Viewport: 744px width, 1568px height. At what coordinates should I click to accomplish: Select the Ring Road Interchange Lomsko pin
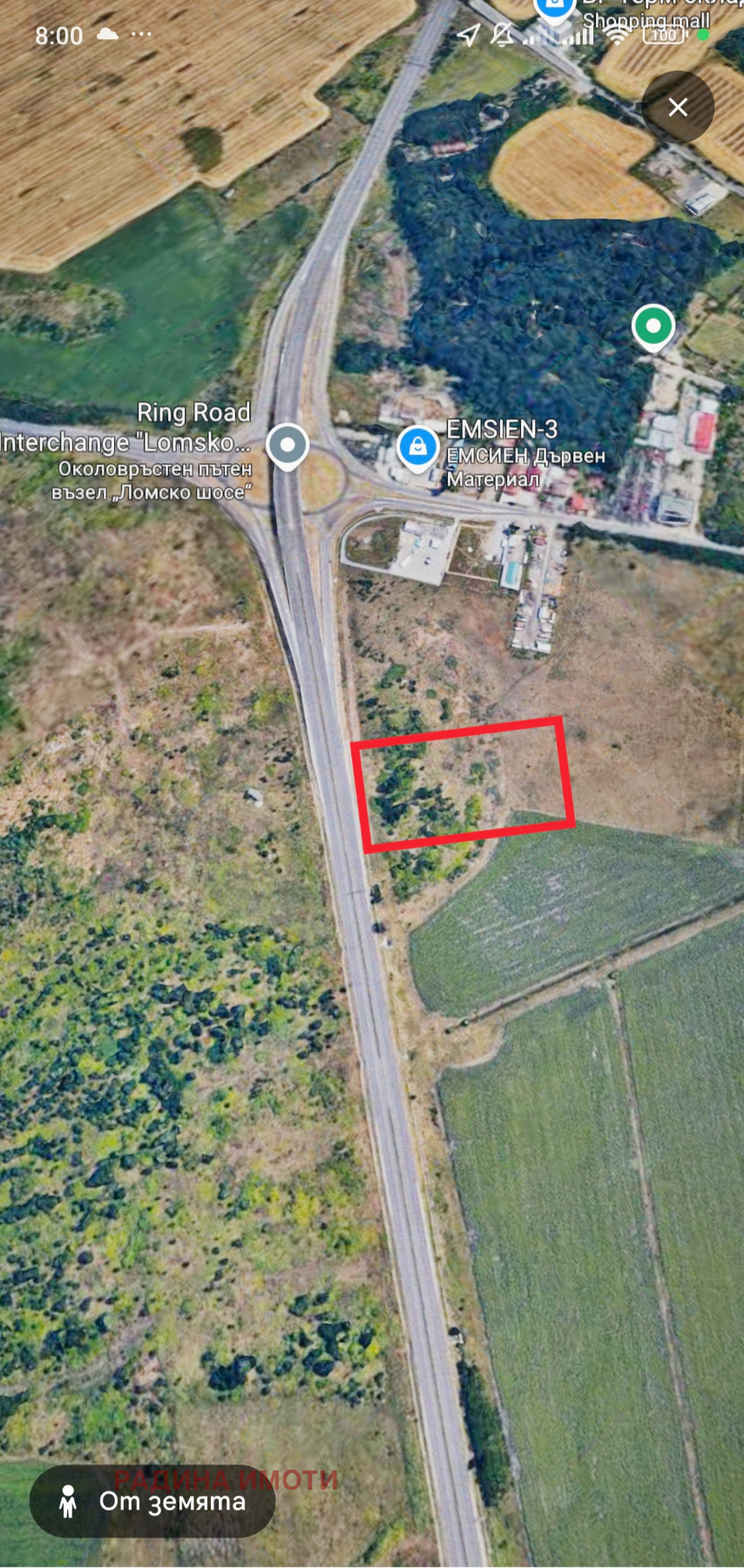[287, 446]
